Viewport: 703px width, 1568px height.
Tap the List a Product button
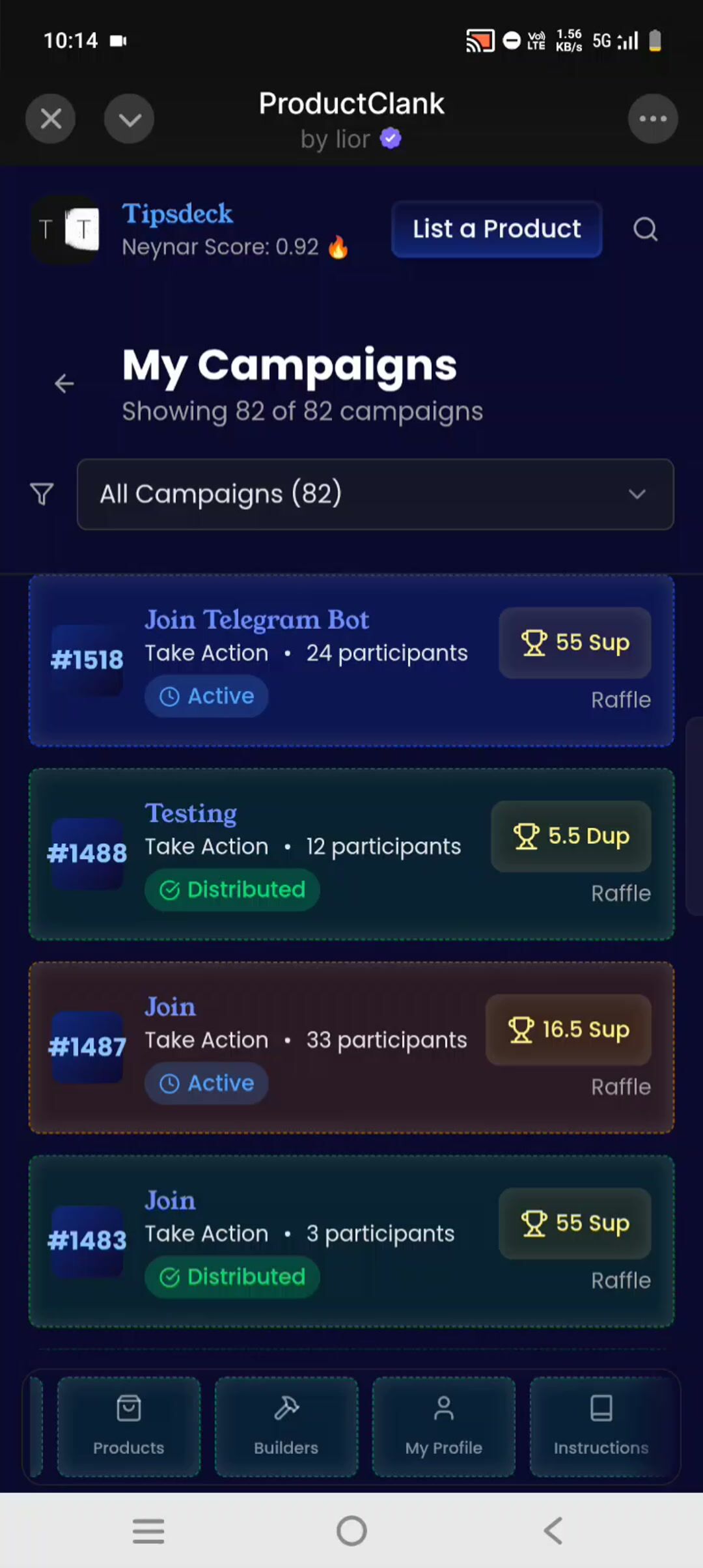[496, 229]
